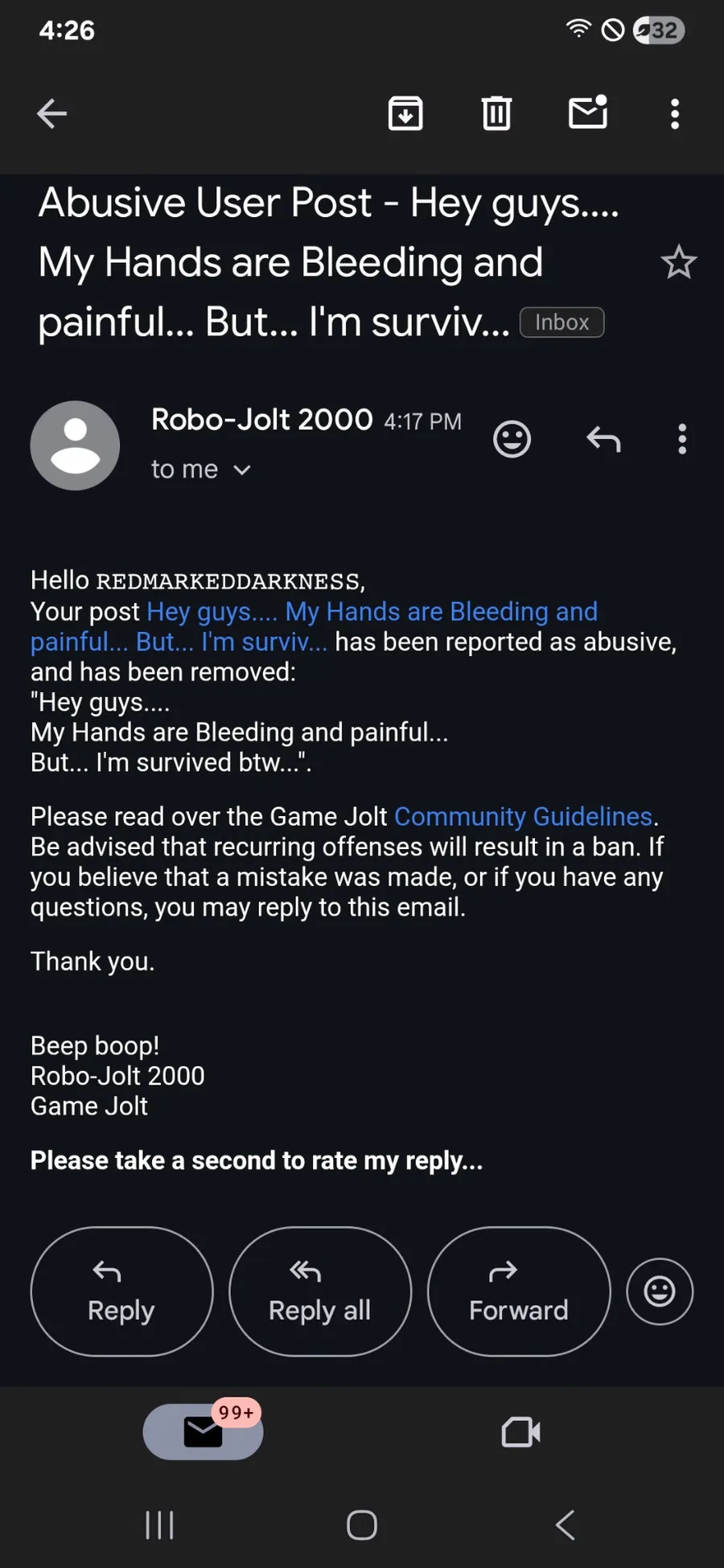The image size is (724, 1568).
Task: Tap the Reply button
Action: pyautogui.click(x=121, y=1291)
